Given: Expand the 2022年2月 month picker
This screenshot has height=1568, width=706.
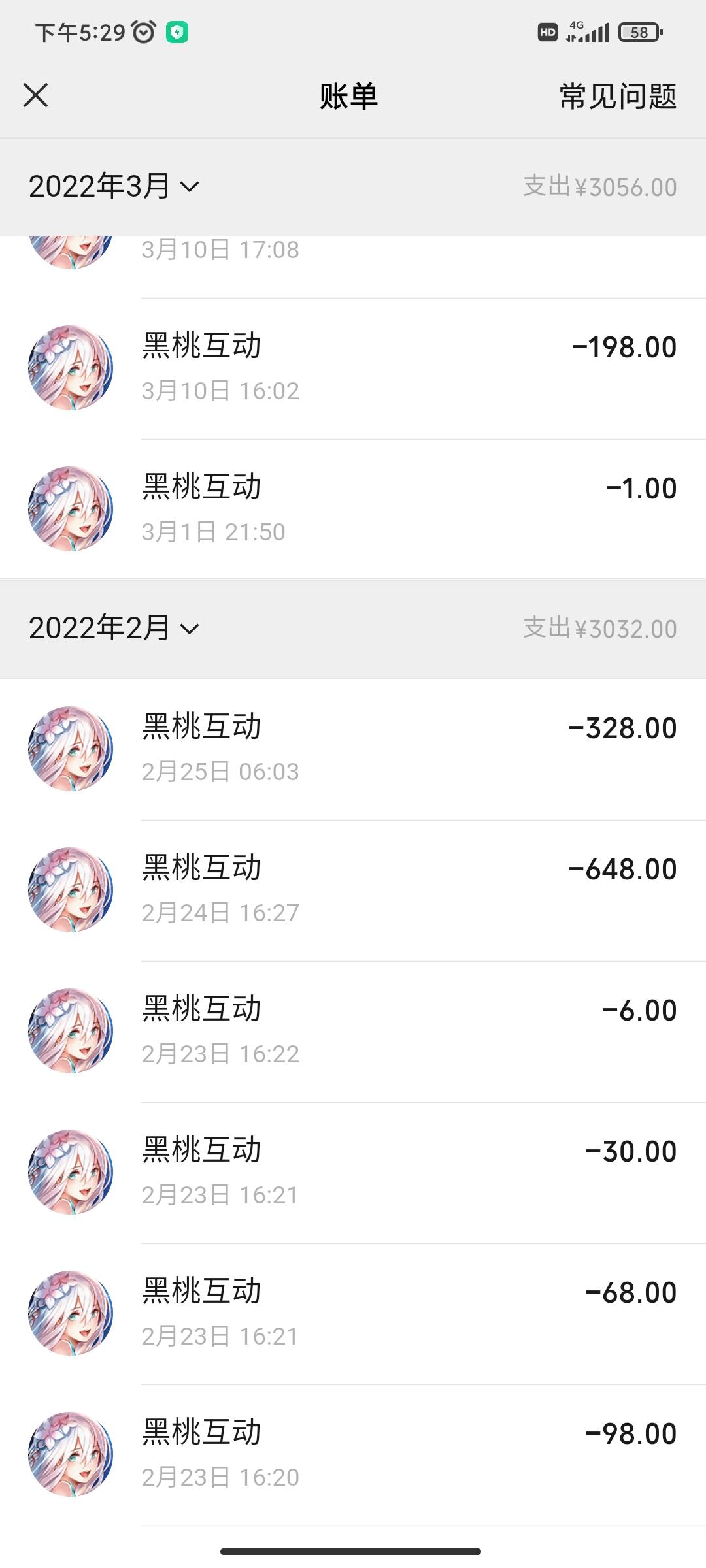Looking at the screenshot, I should point(114,629).
